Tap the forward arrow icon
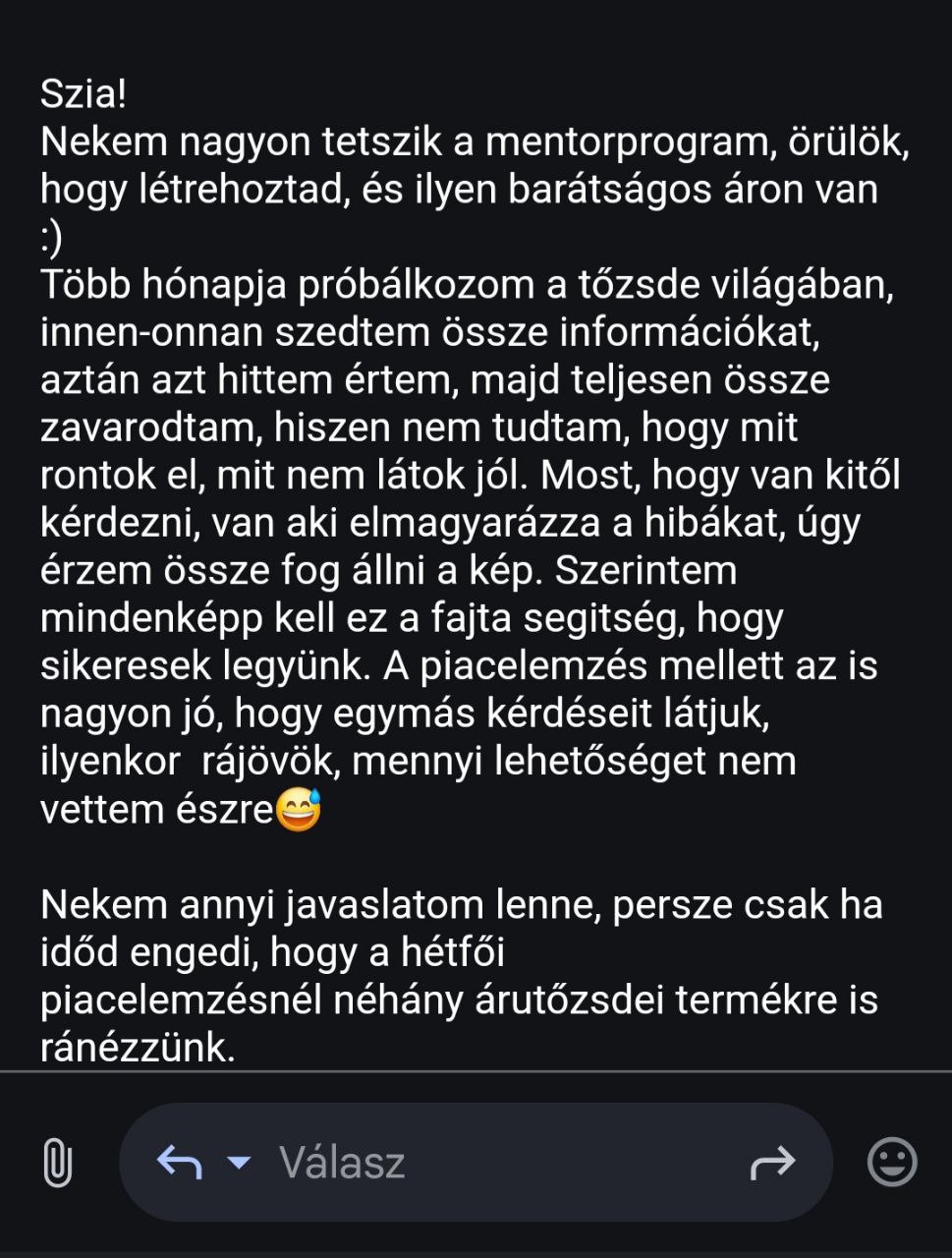 (x=772, y=1163)
